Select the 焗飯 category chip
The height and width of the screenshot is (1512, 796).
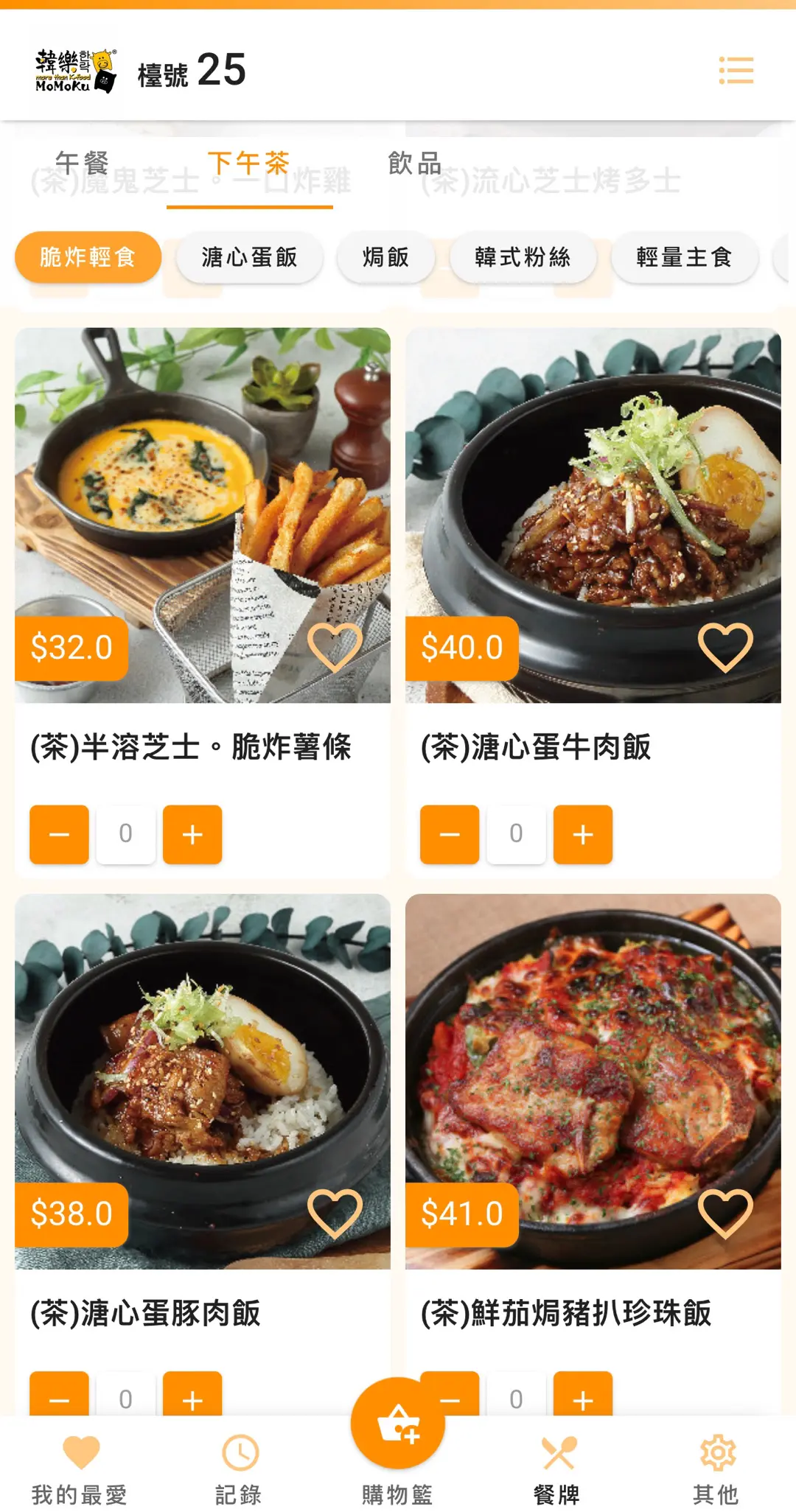(385, 257)
